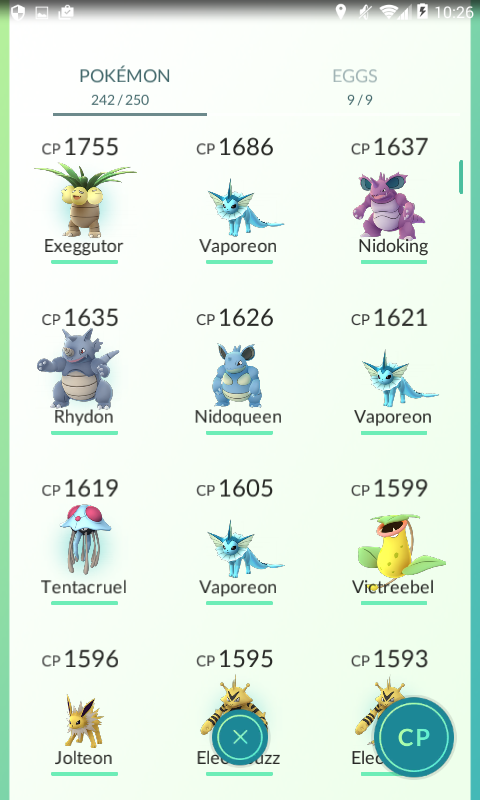The image size is (480, 800).
Task: Open Jolteon with CP 1596
Action: coord(84,712)
